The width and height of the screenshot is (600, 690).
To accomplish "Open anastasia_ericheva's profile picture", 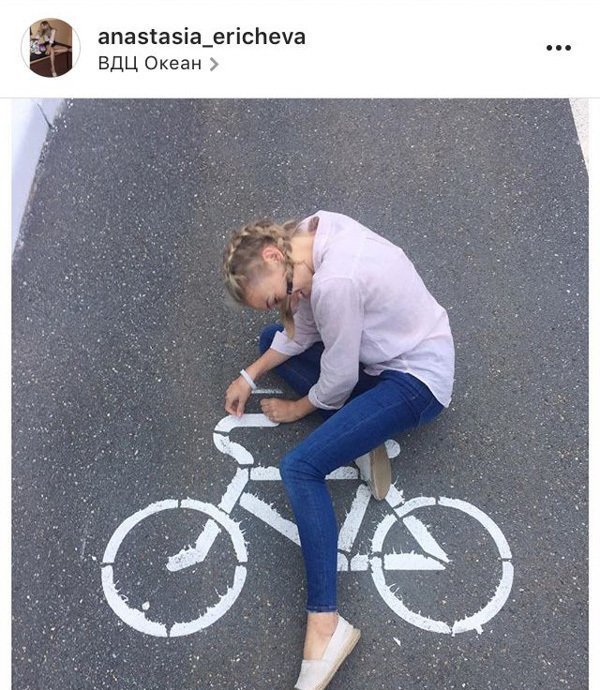I will pos(50,48).
